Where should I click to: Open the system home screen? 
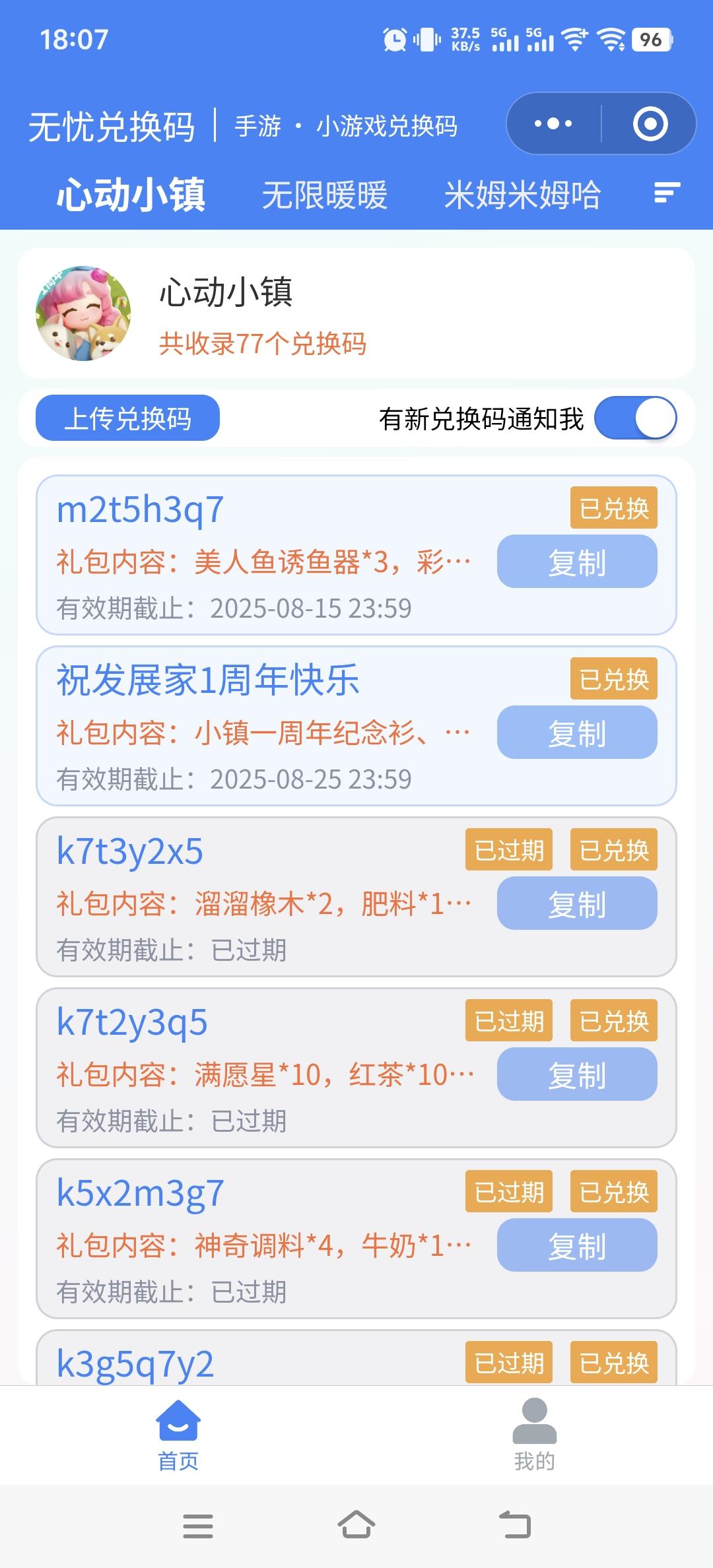(x=356, y=1526)
